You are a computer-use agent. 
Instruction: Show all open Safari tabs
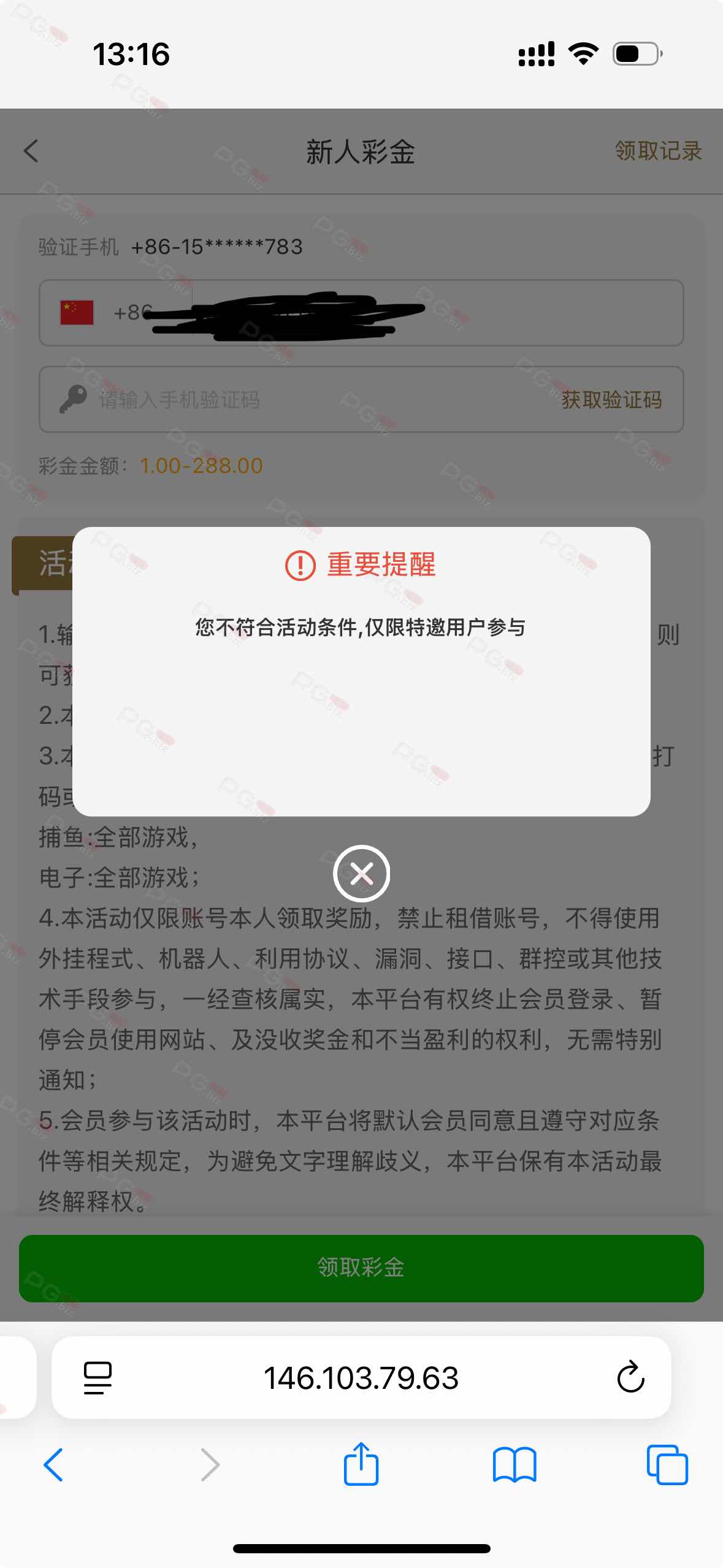[x=667, y=1465]
